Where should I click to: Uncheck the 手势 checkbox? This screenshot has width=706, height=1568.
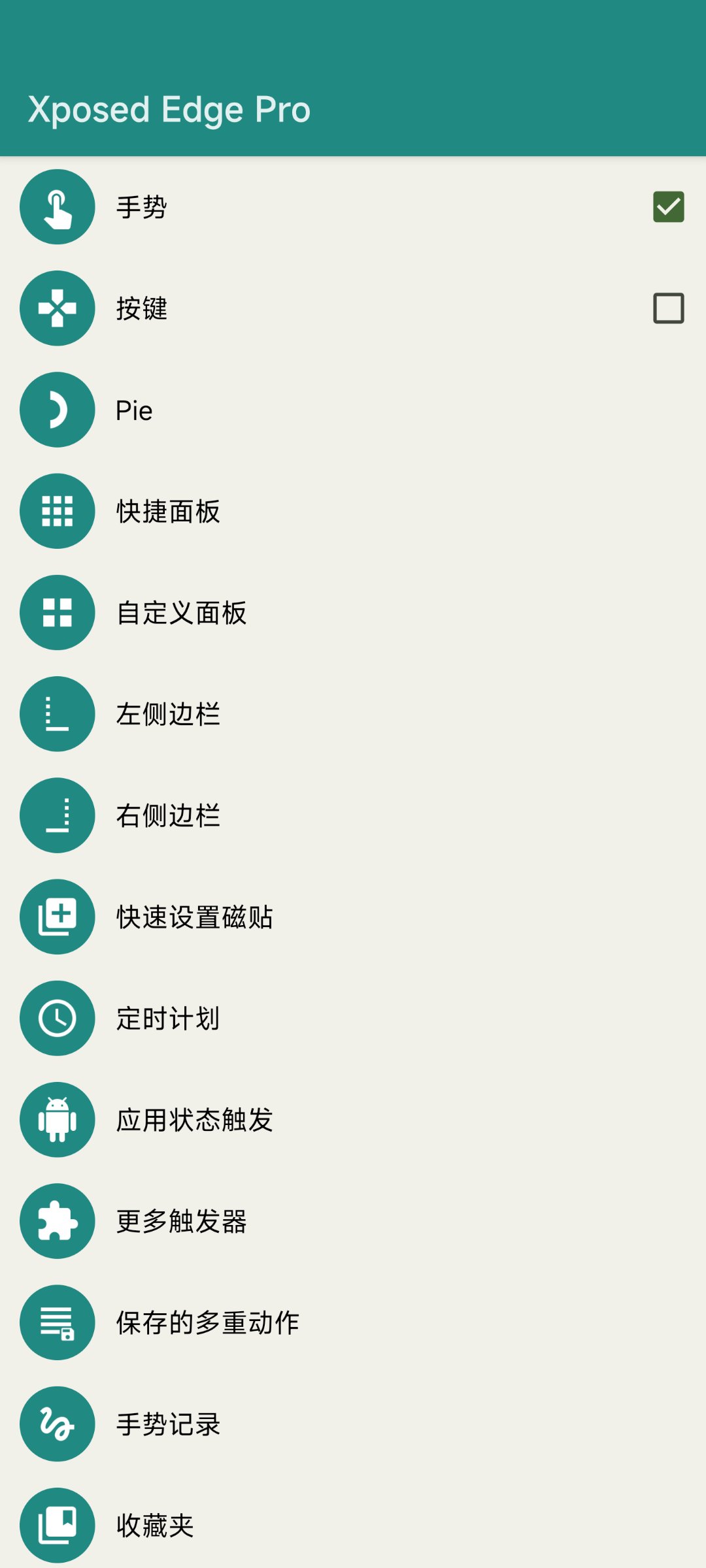coord(668,208)
